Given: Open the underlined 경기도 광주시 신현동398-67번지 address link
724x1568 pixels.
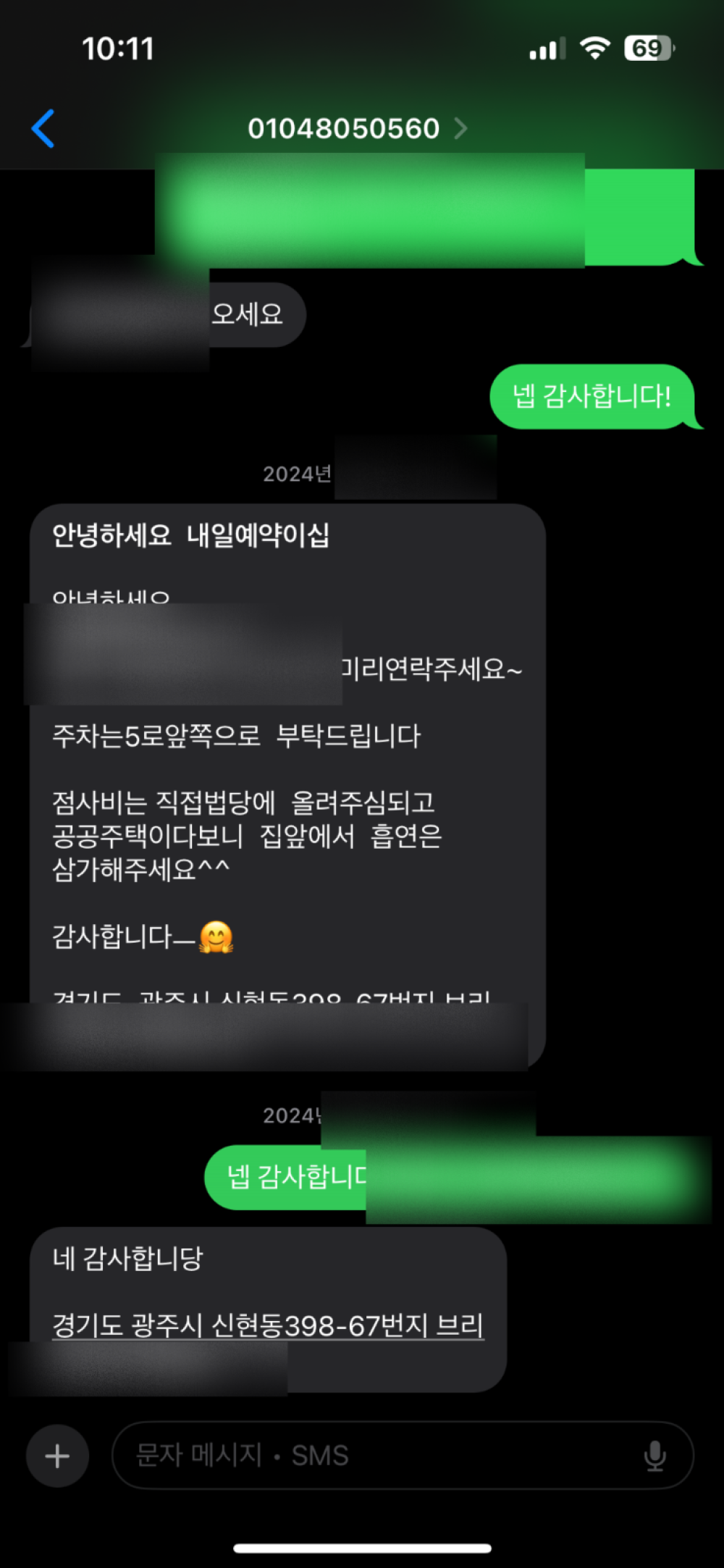Looking at the screenshot, I should point(268,1326).
